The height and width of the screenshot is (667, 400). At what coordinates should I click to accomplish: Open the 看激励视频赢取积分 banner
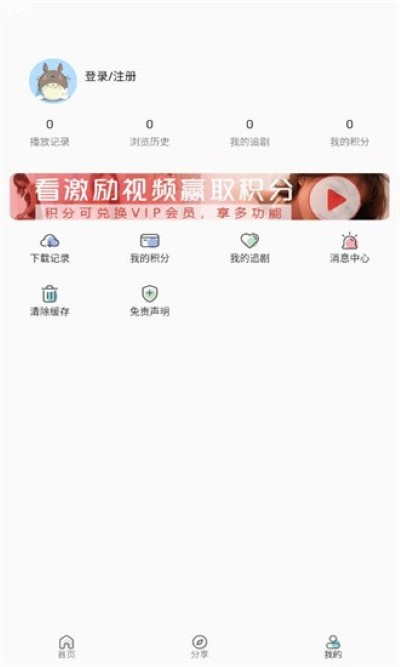pyautogui.click(x=200, y=197)
